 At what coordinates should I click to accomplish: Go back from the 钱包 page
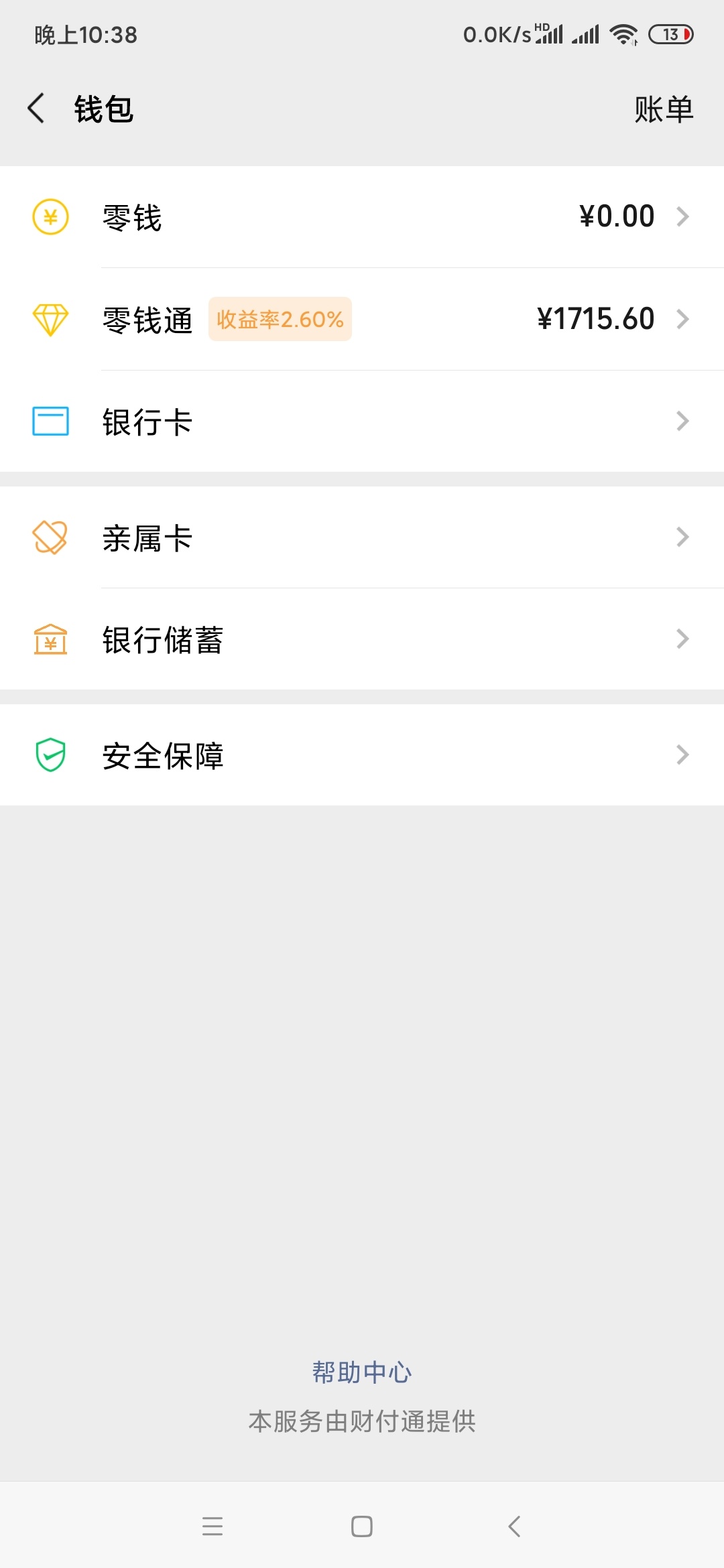(36, 109)
